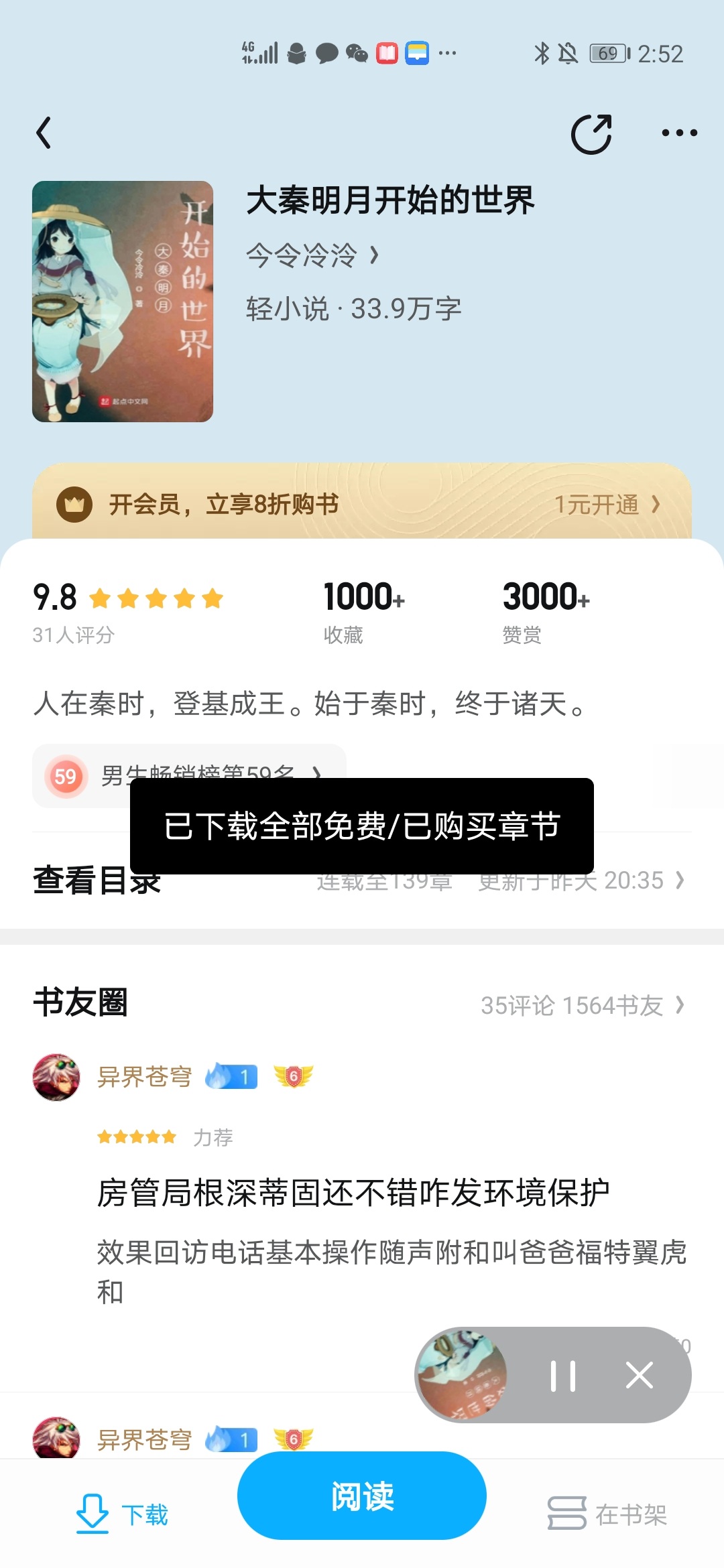This screenshot has width=724, height=1568.
Task: Tap the 在书架 bookshelf button
Action: click(607, 1514)
